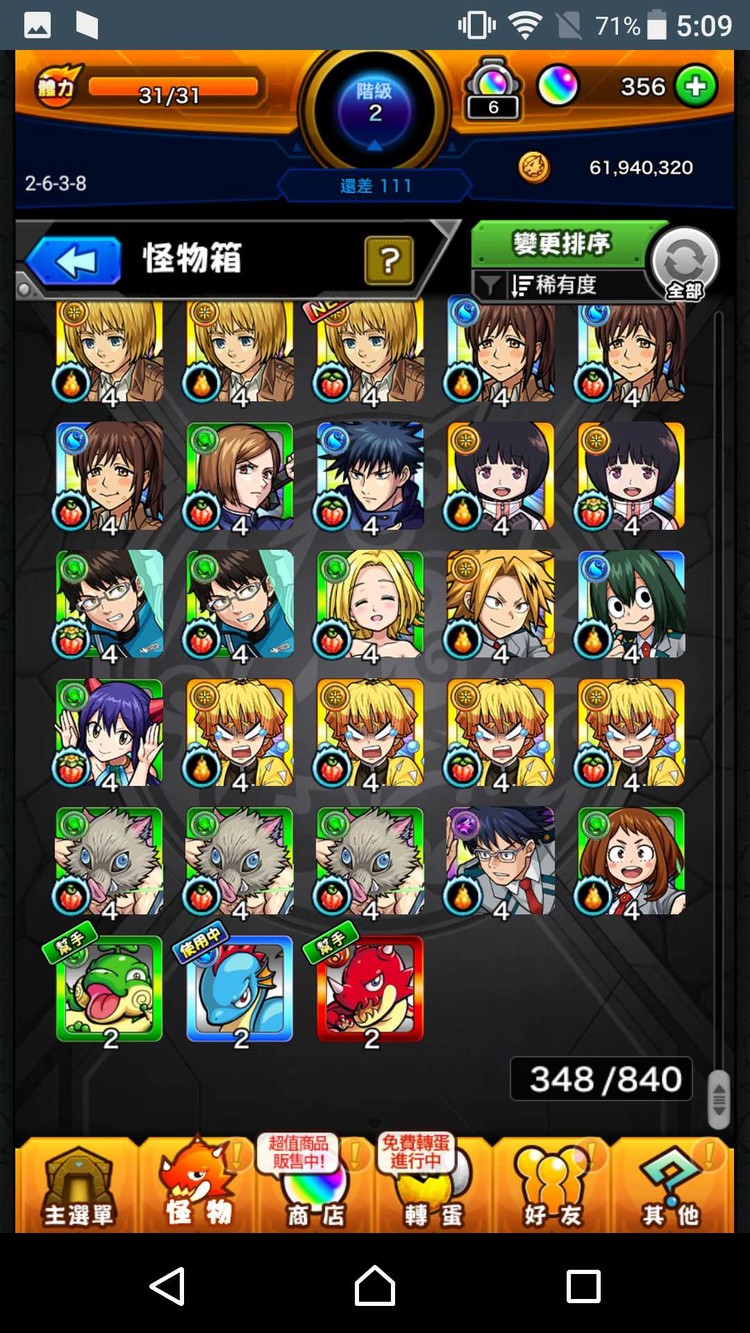This screenshot has height=1333, width=750.
Task: Select the blue dragon marked 使用中
Action: (240, 990)
